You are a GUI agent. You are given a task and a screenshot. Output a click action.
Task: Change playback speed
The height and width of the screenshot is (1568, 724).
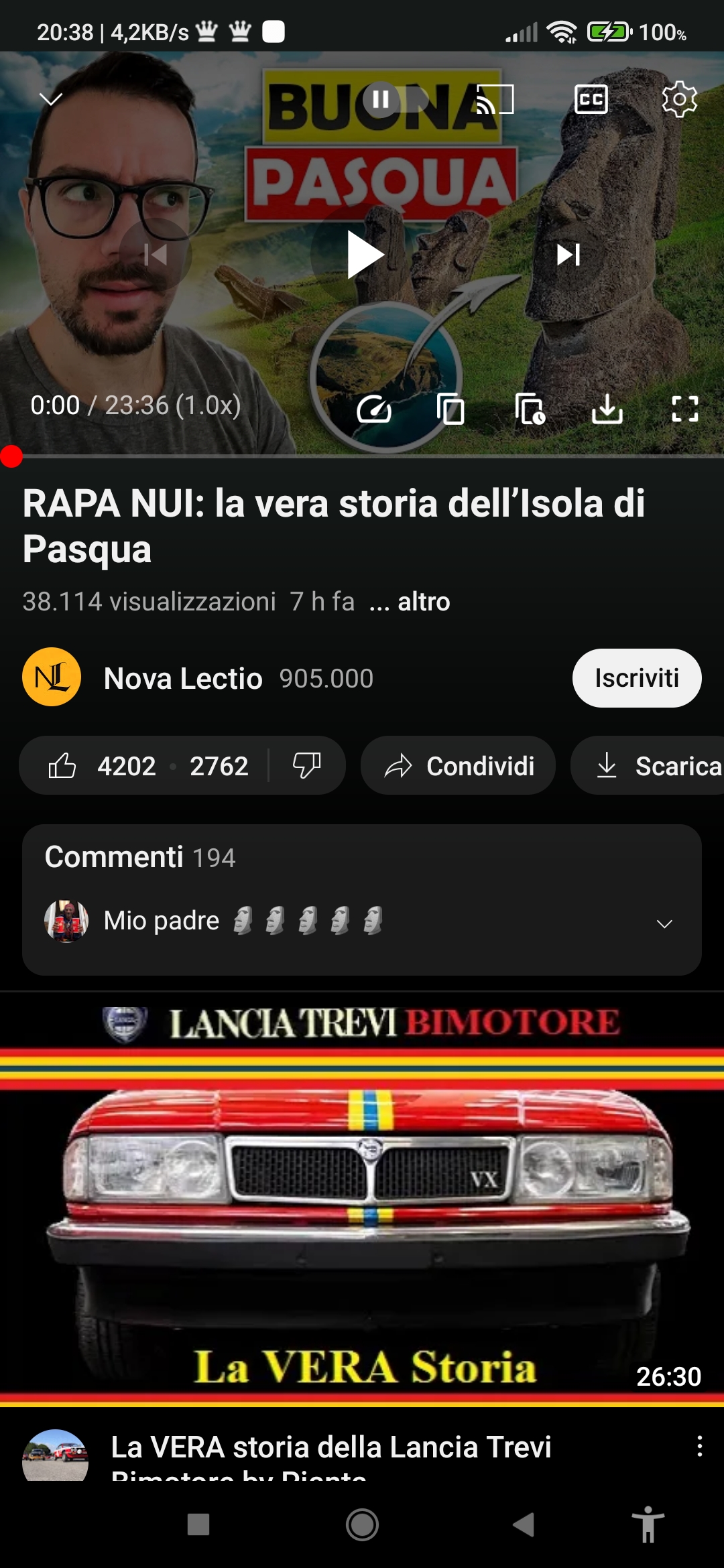[374, 409]
